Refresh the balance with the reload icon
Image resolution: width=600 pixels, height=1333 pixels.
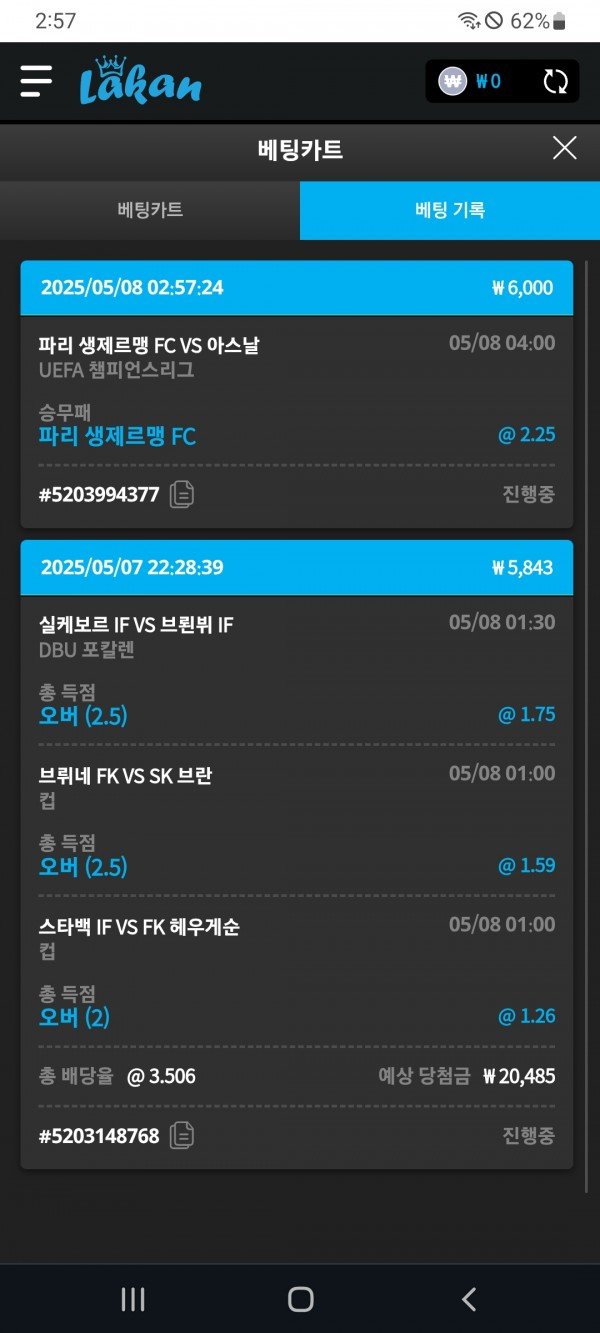[x=555, y=82]
